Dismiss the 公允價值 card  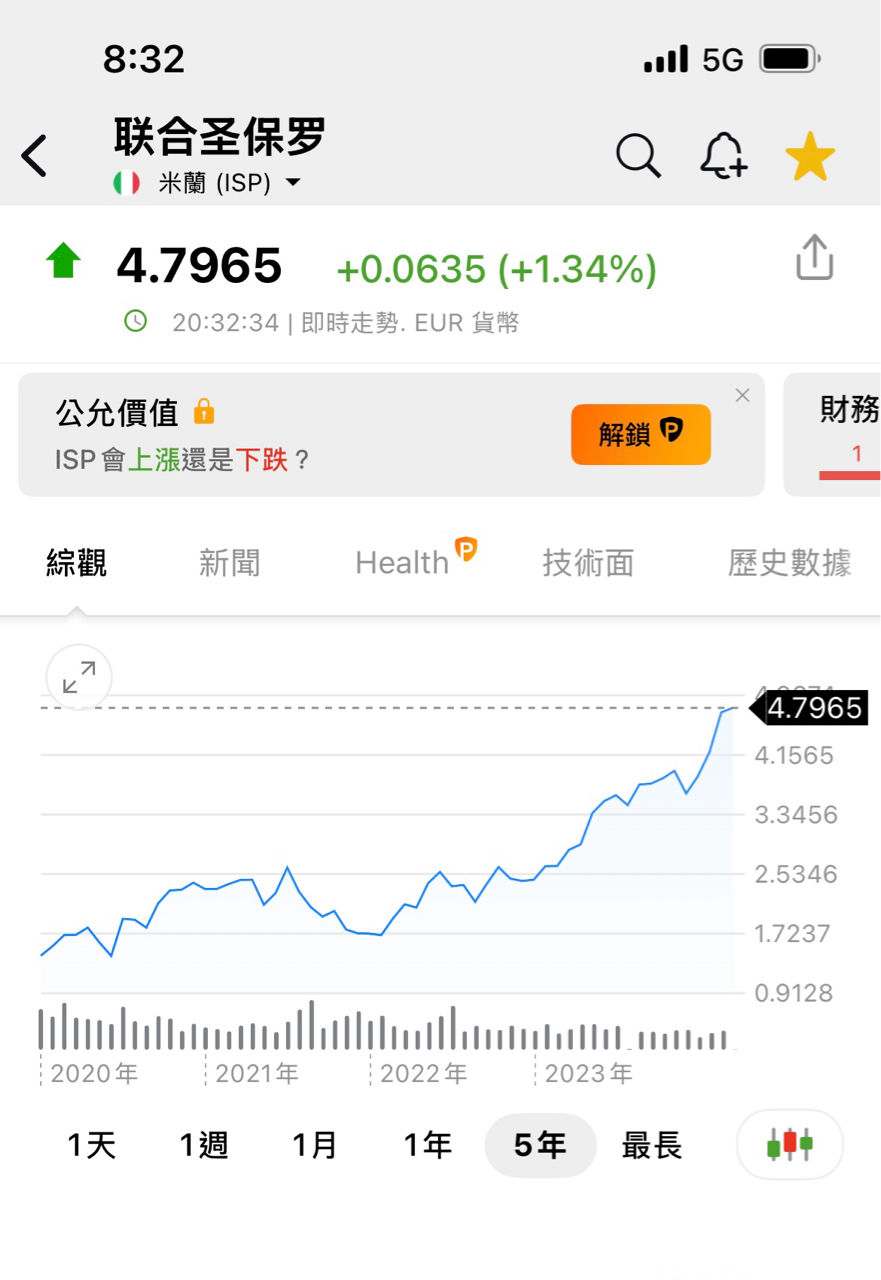pyautogui.click(x=742, y=396)
